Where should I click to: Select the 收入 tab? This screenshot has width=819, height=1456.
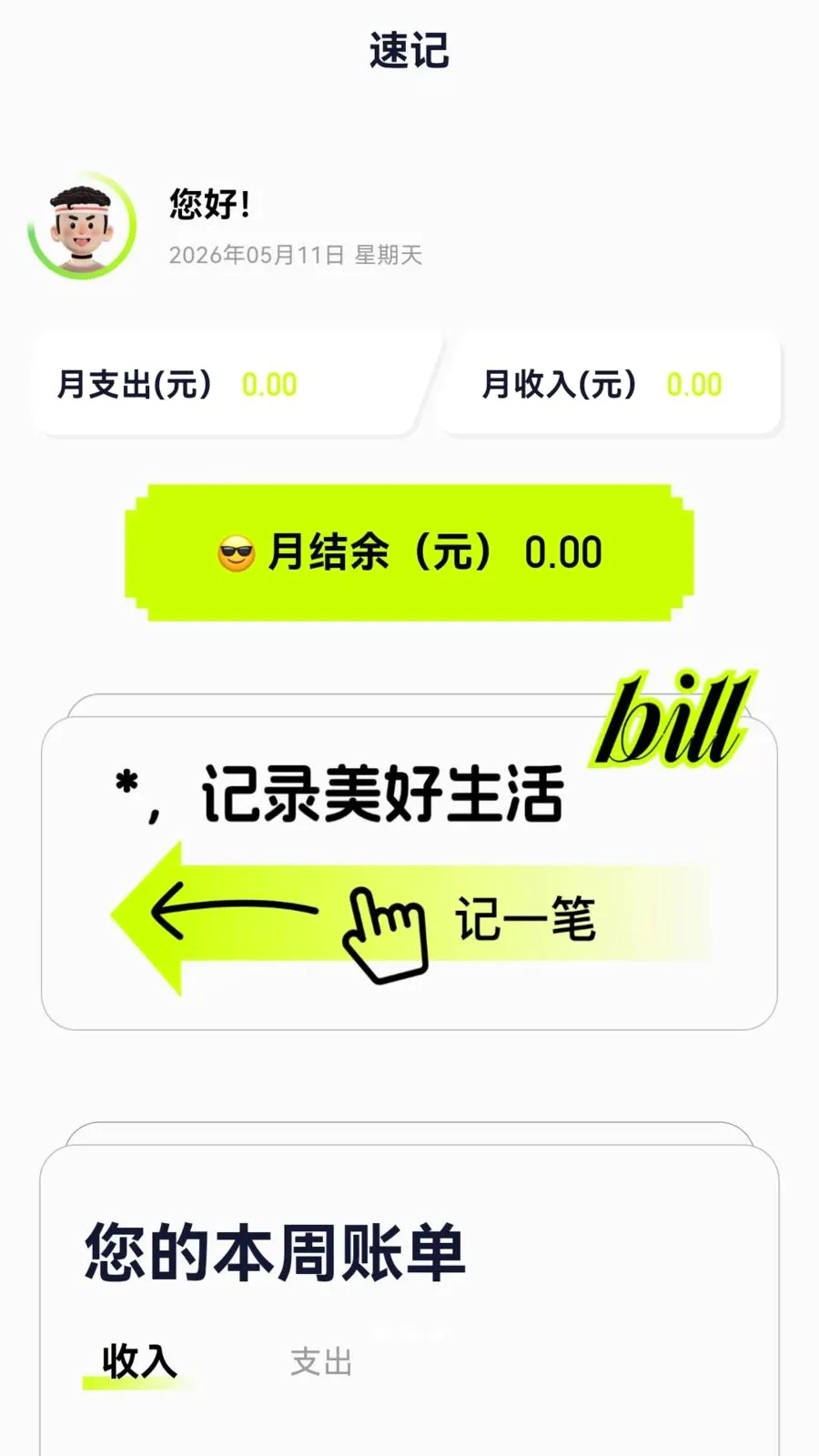point(139,1362)
